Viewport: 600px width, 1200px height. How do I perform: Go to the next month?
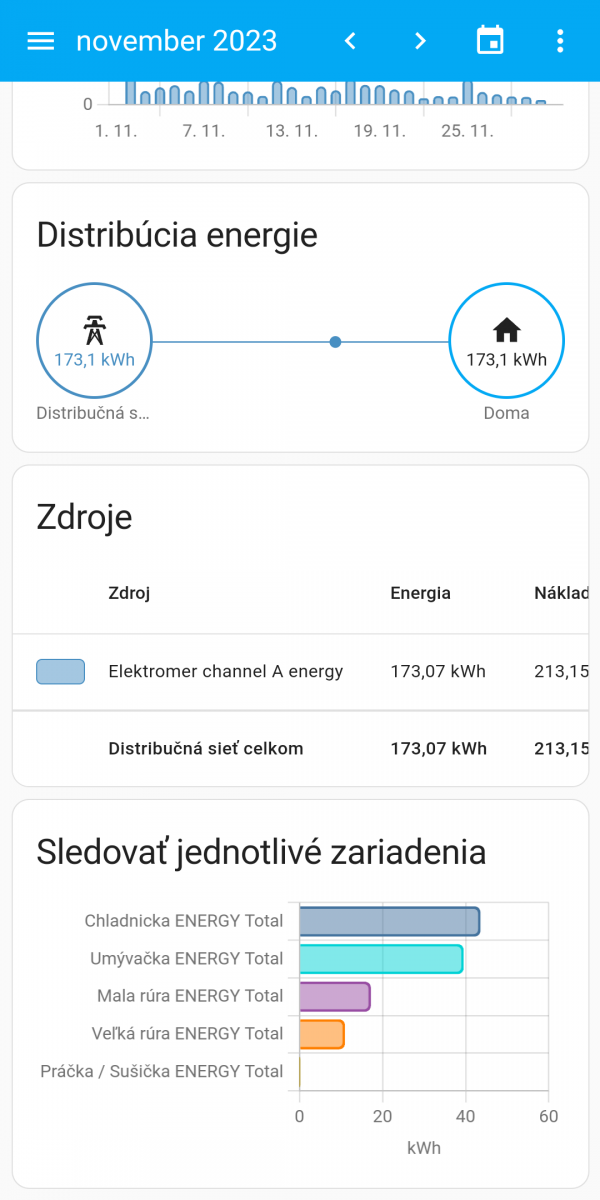pos(420,41)
